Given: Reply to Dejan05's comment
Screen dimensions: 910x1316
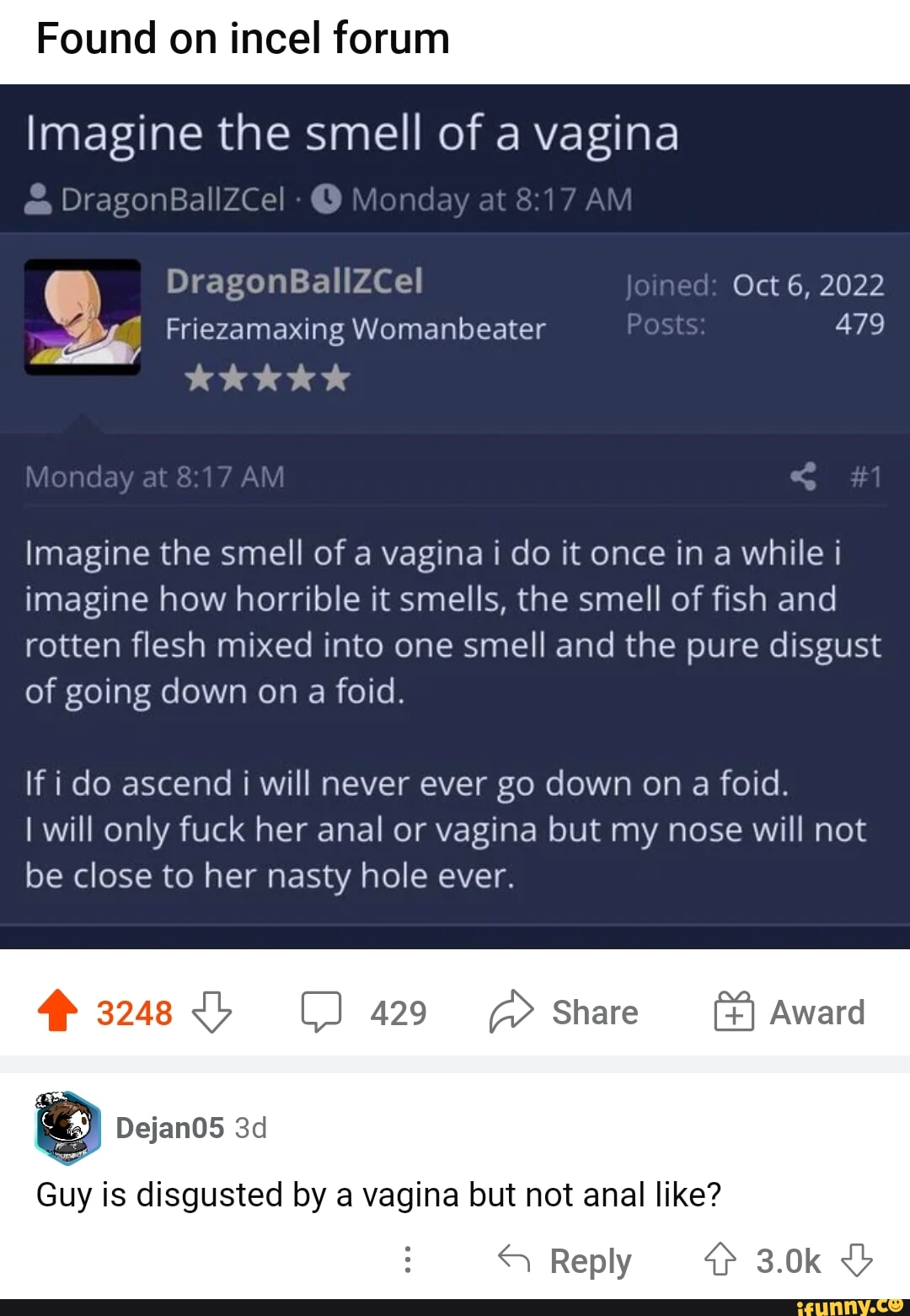Looking at the screenshot, I should coord(565,1260).
